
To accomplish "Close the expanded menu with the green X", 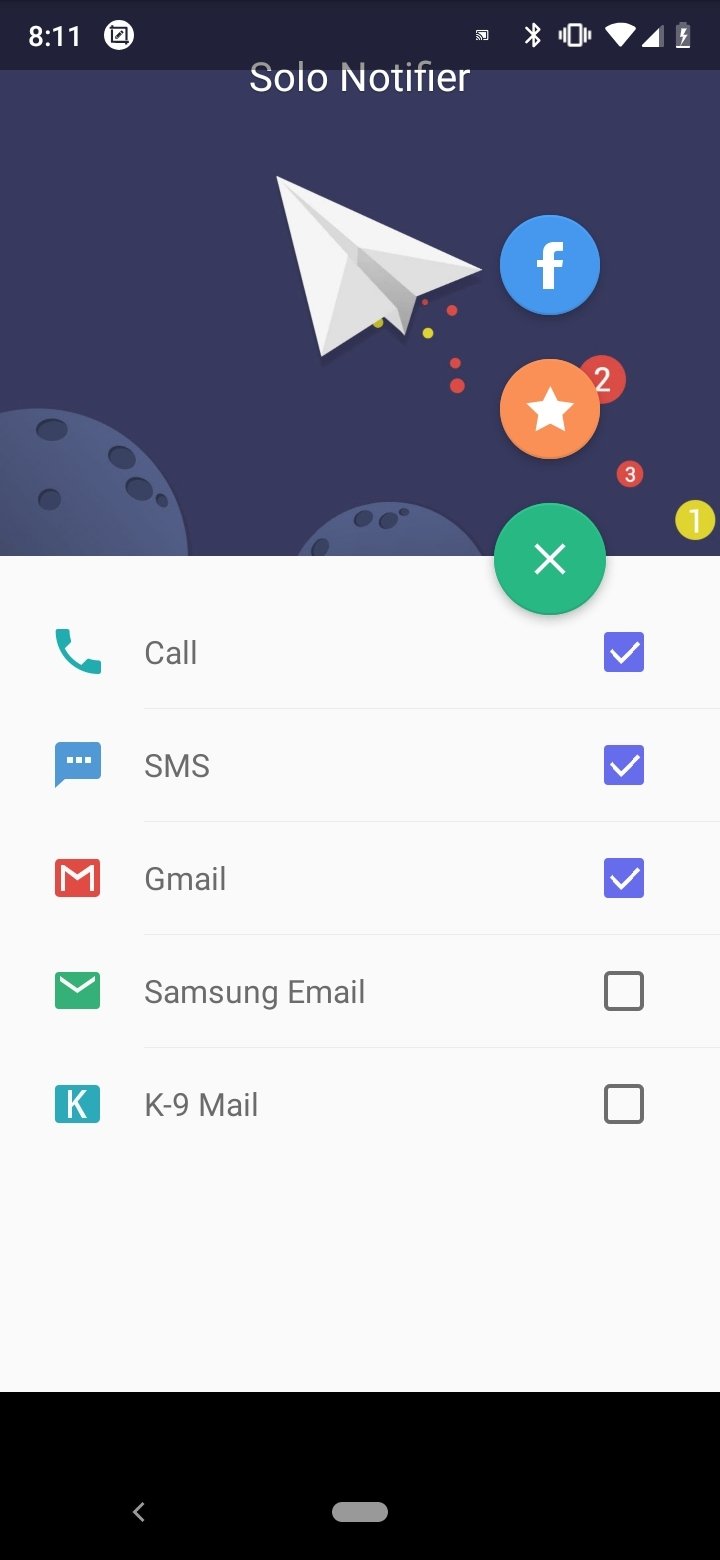I will pos(550,559).
